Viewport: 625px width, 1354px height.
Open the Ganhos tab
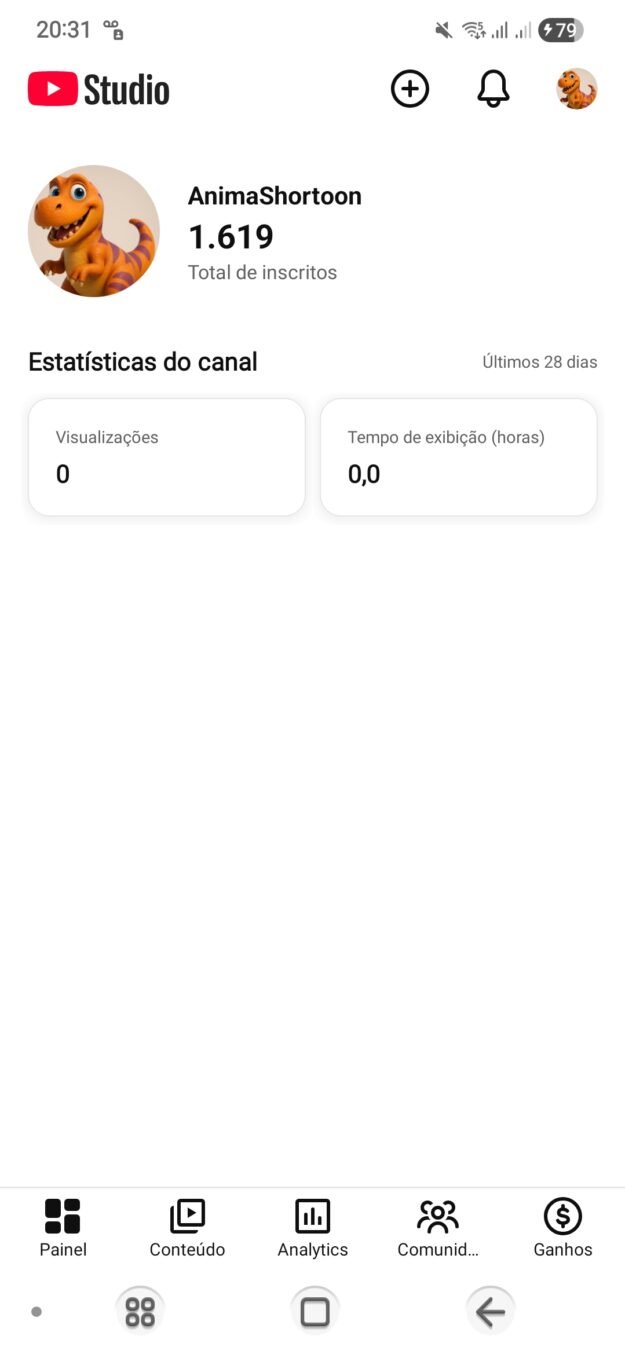[562, 1229]
